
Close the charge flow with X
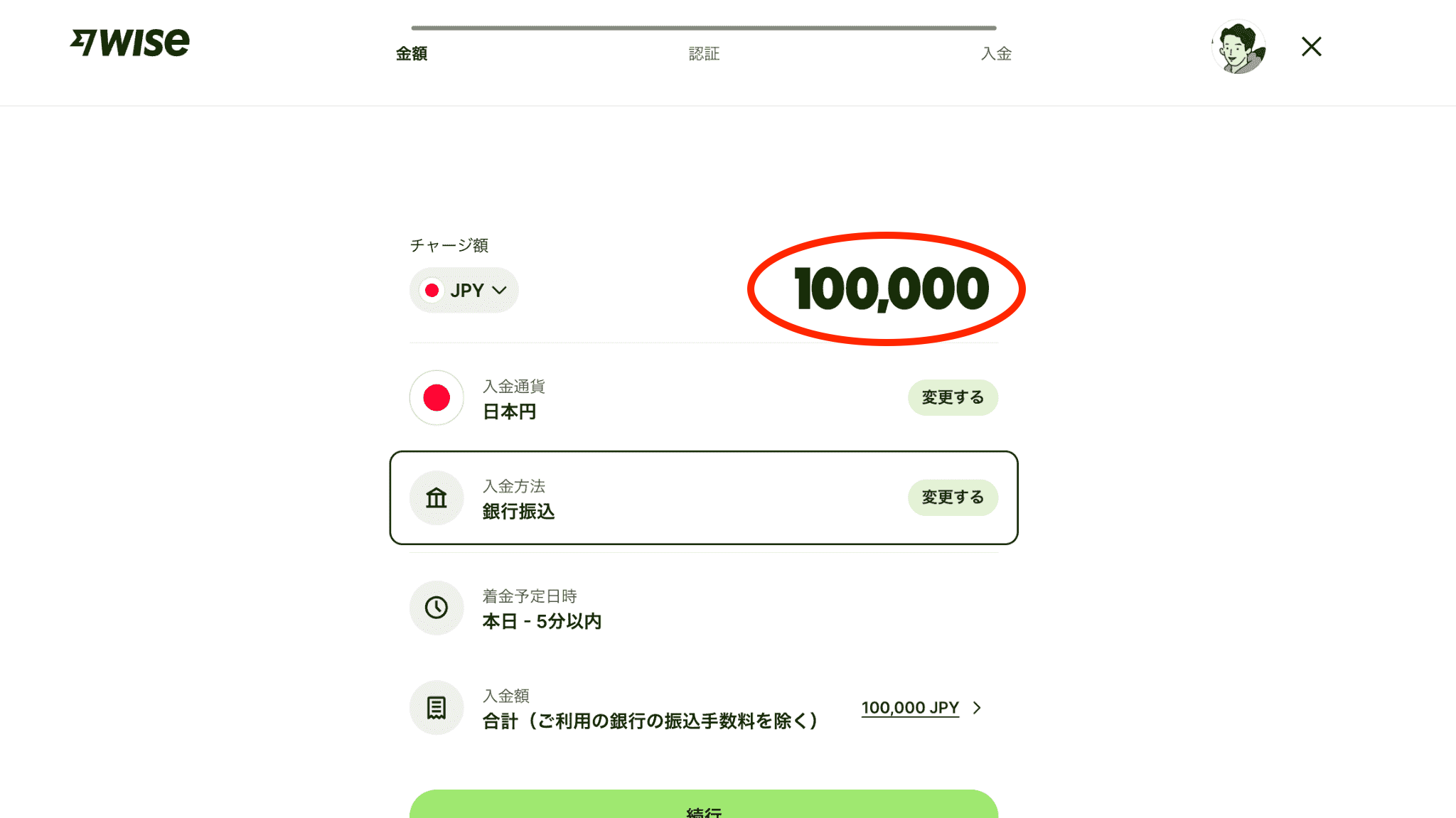[1311, 47]
